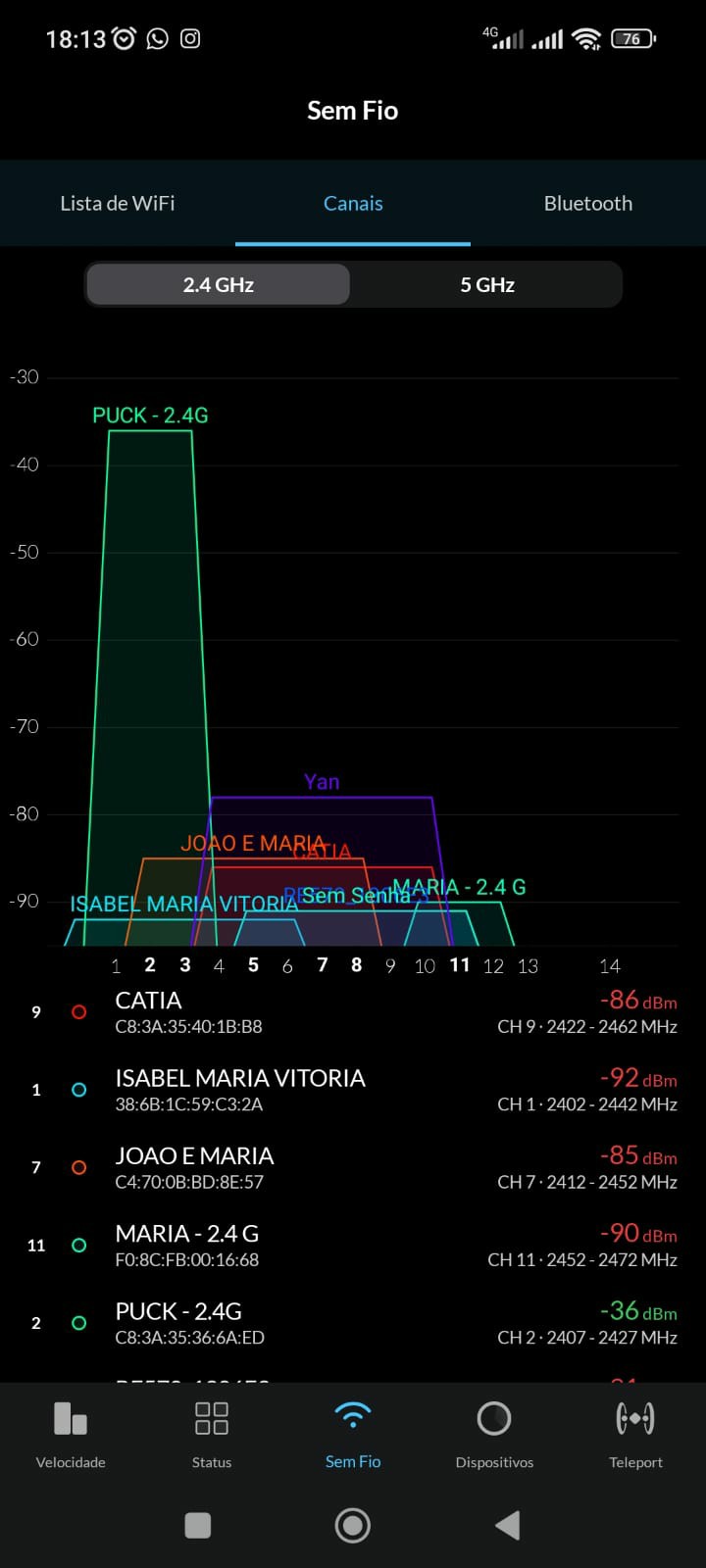Tap the PUCK - 2.4G network row
This screenshot has width=706, height=1568.
[353, 1323]
